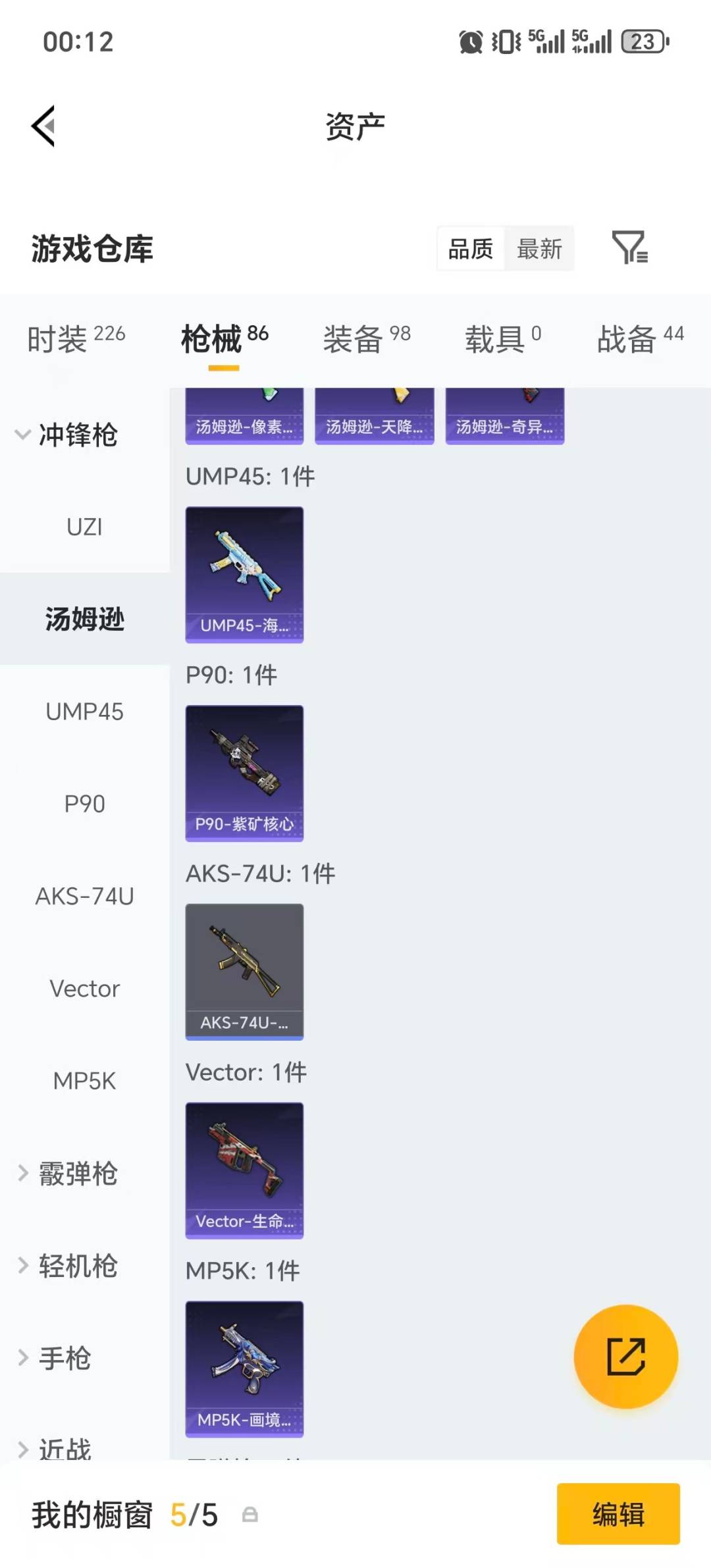
Task: Select the MP5K category in sidebar
Action: coord(83,1080)
